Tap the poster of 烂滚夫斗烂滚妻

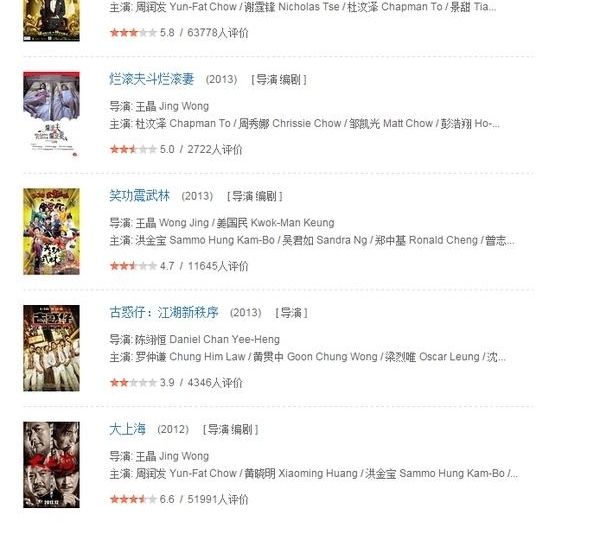tap(51, 112)
